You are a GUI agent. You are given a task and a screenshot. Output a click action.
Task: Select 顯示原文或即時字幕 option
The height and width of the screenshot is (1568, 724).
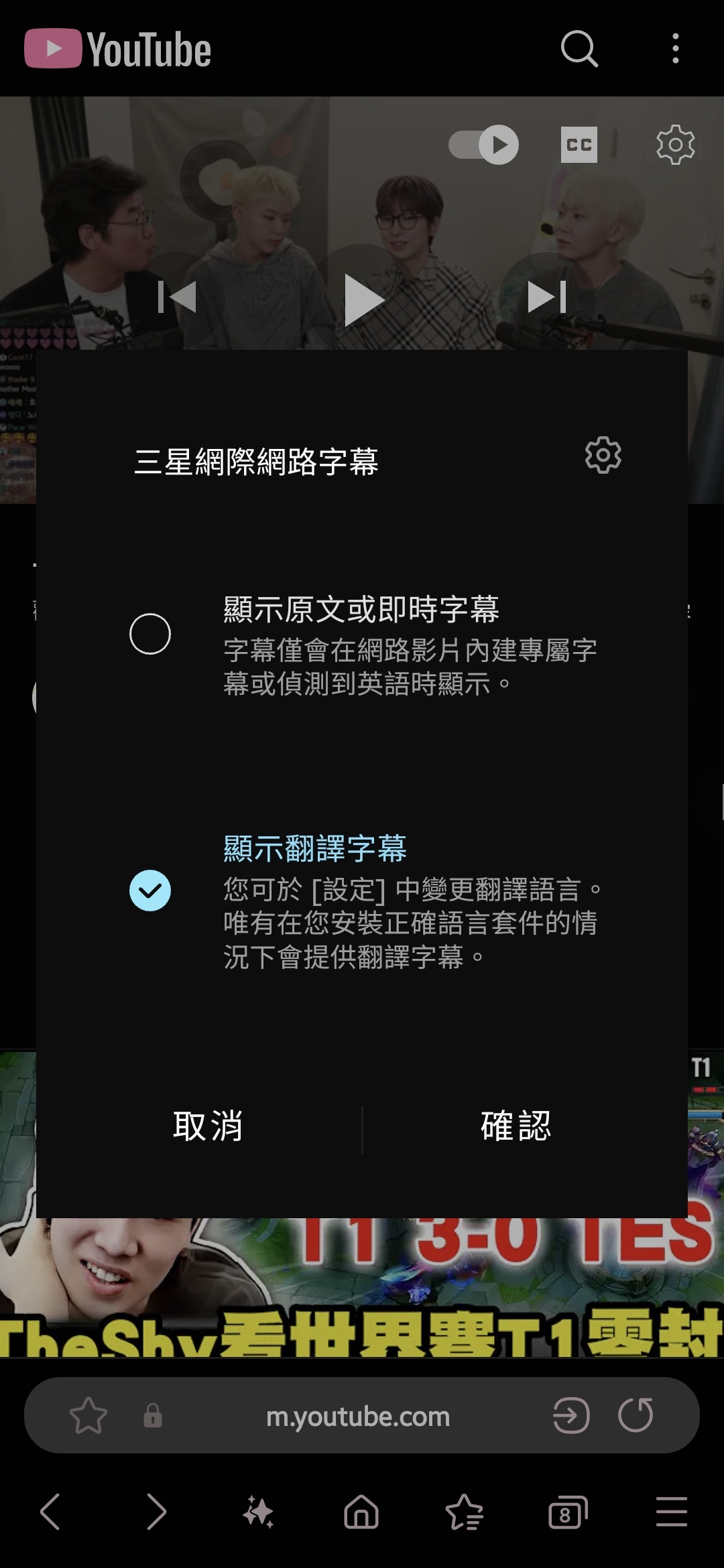point(150,634)
